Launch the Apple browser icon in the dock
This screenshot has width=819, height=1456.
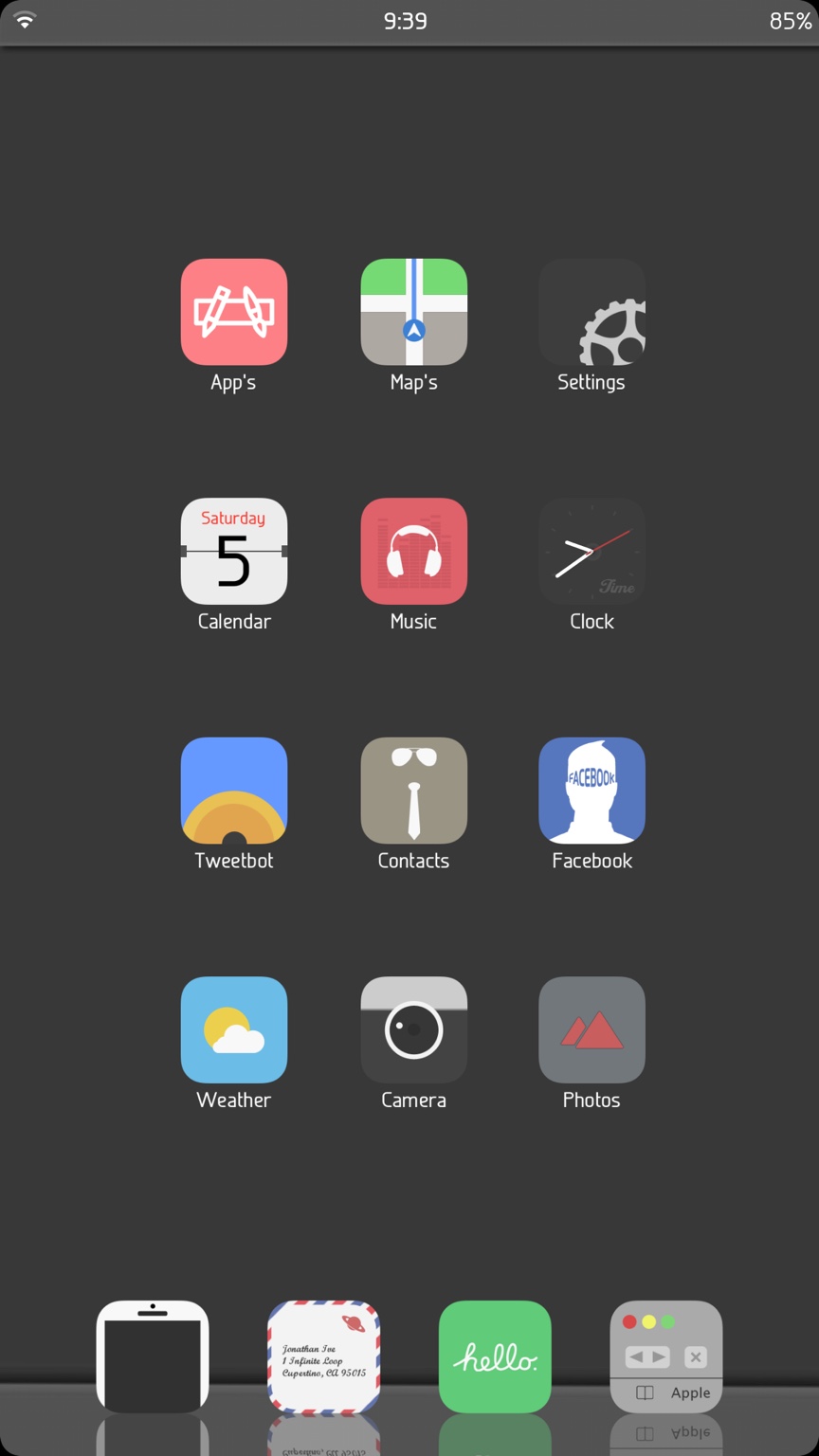point(666,1356)
